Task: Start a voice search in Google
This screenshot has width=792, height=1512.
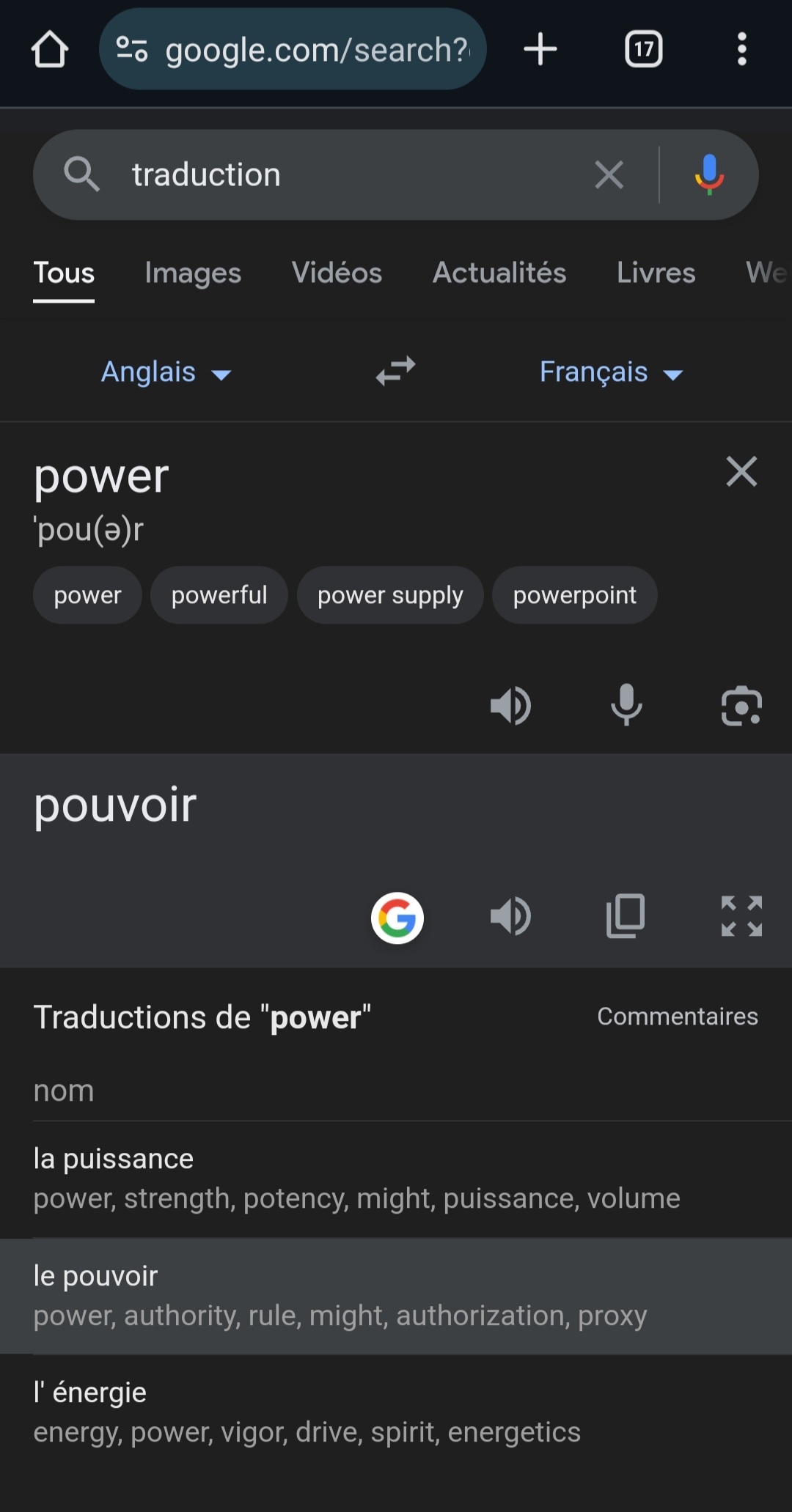Action: coord(708,175)
